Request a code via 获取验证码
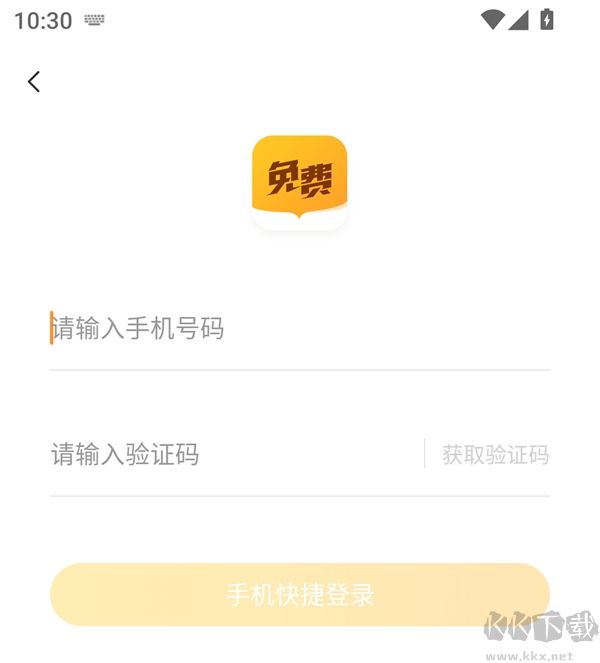Screen dimensions: 600x663 tap(495, 455)
